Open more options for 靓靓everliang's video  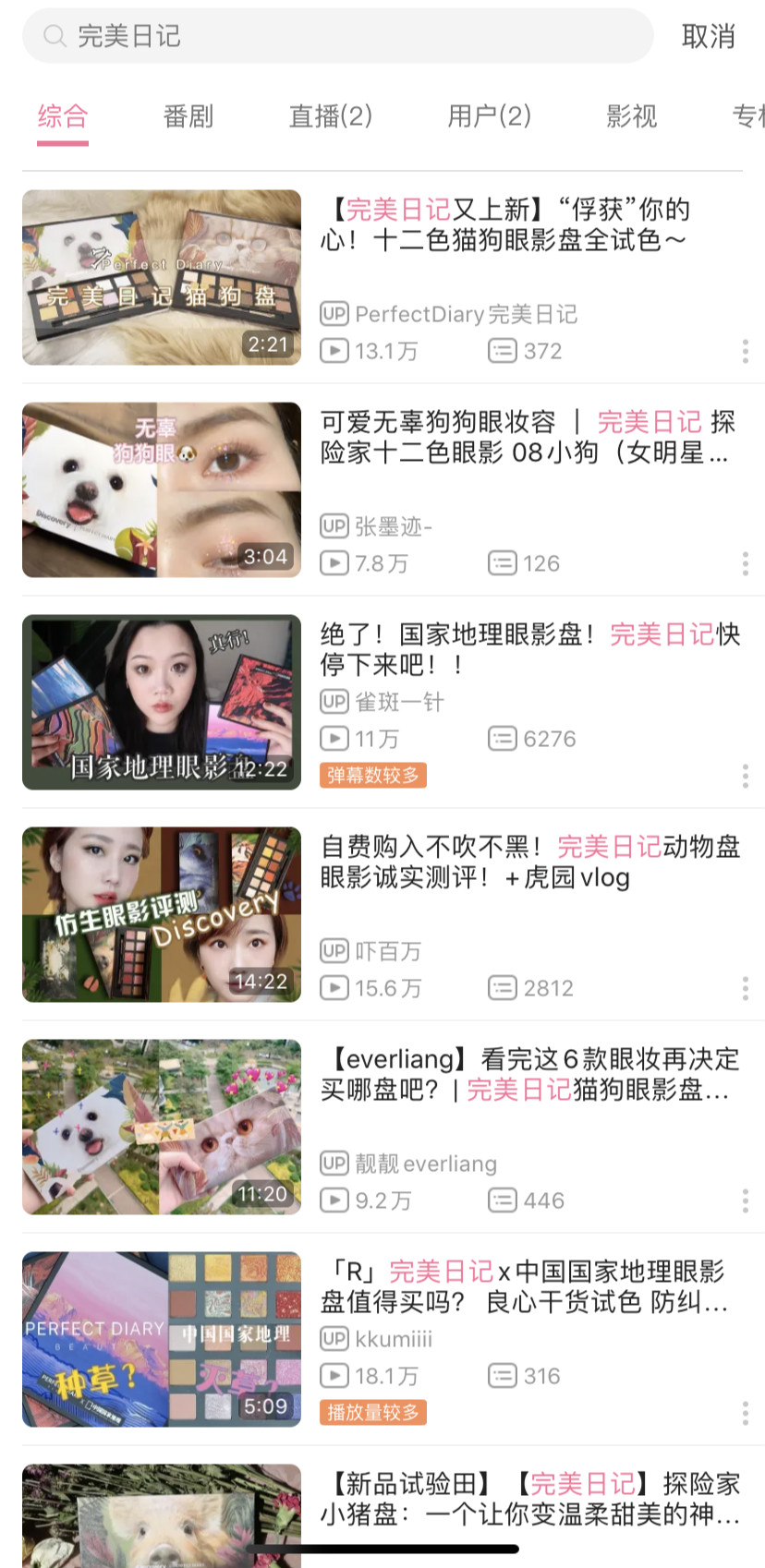coord(745,1200)
